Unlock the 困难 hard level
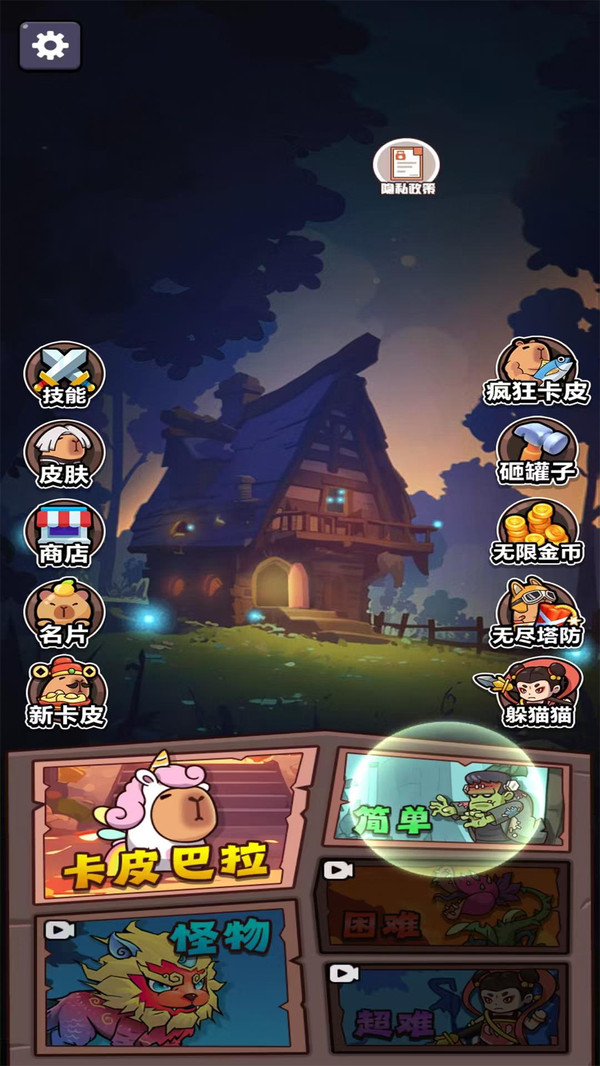 pyautogui.click(x=444, y=905)
